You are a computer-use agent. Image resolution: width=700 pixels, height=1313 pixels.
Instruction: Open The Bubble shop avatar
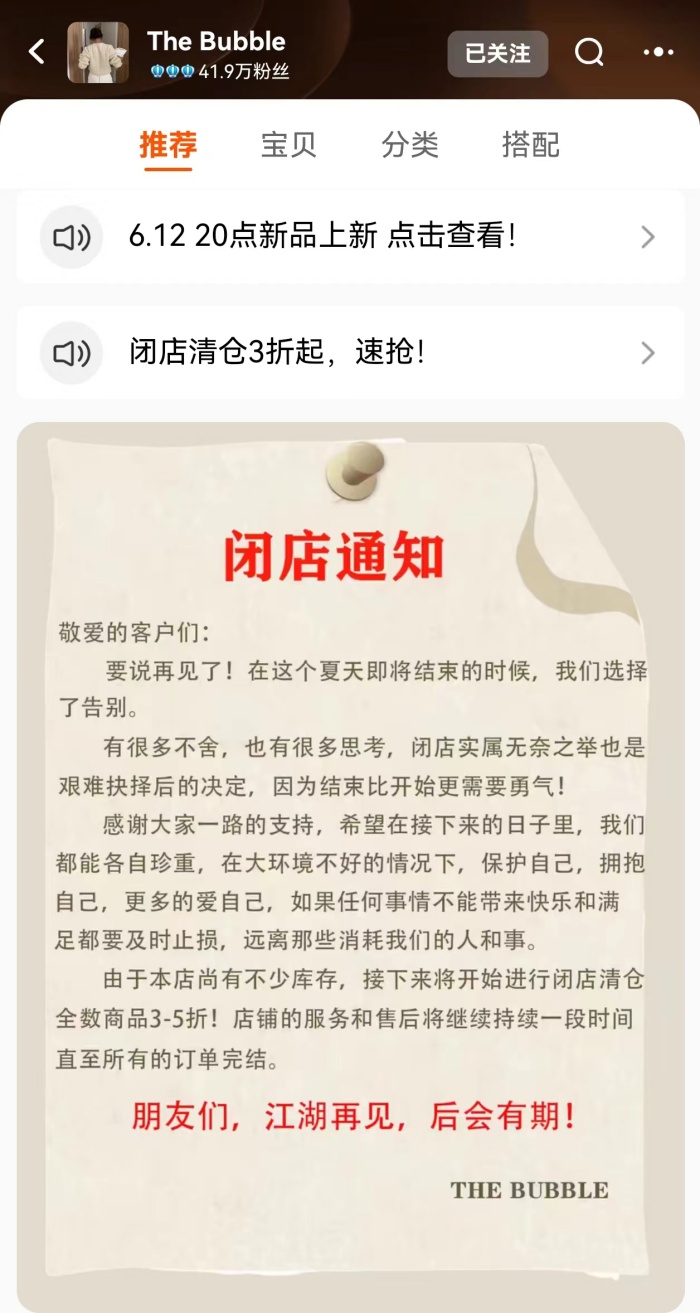[x=98, y=52]
